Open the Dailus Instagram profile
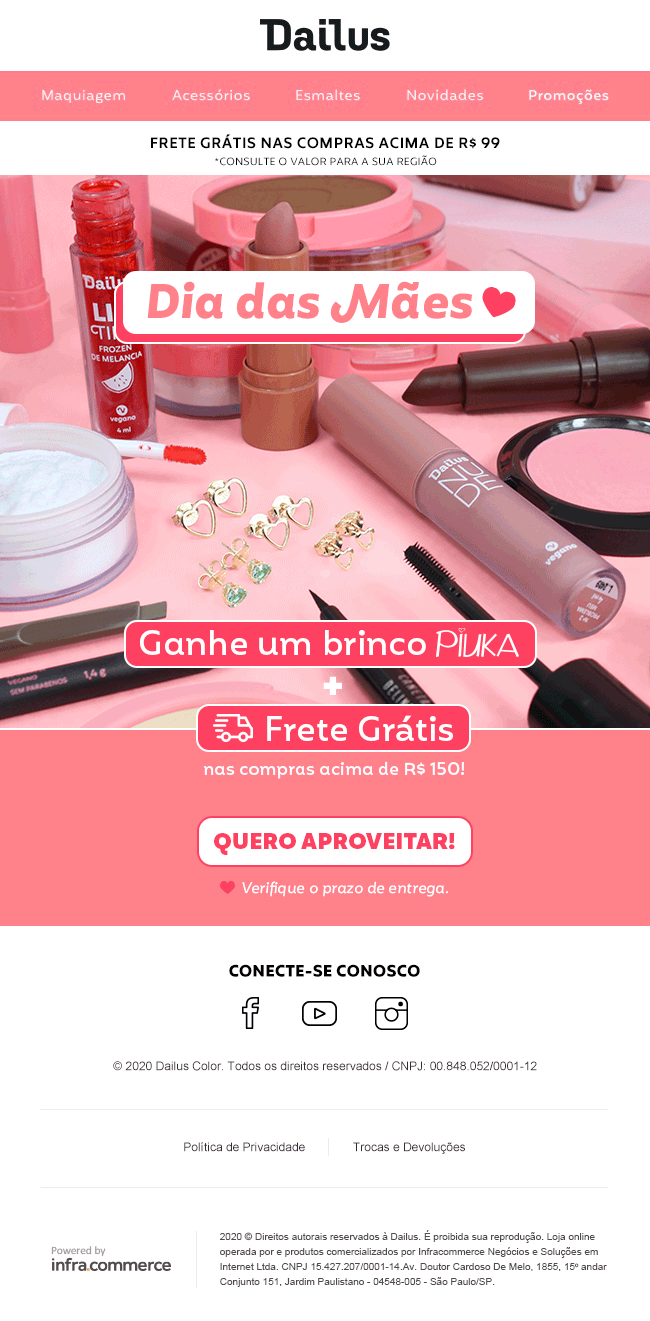Image resolution: width=650 pixels, height=1321 pixels. pos(391,1013)
